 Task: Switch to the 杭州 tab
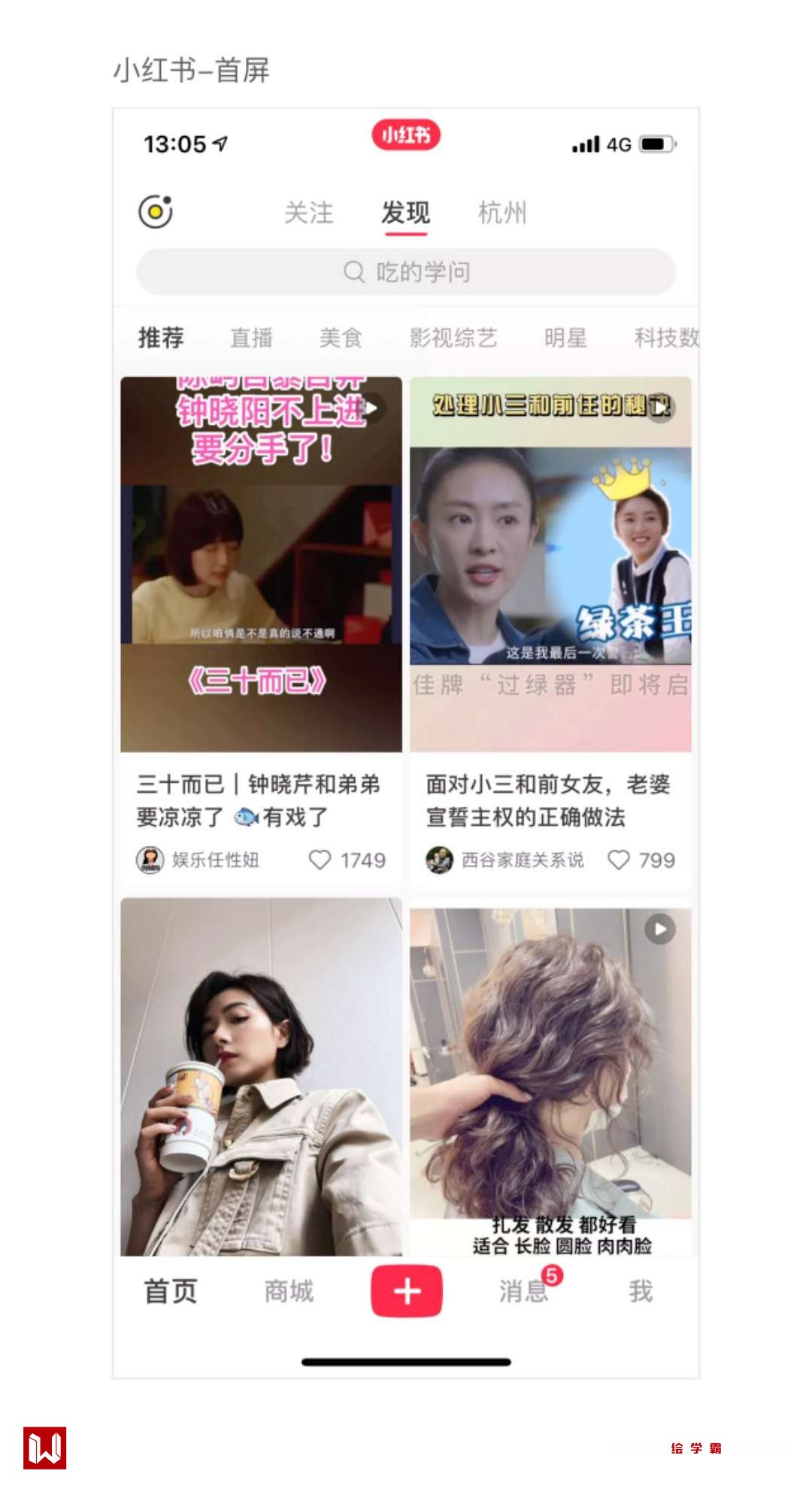click(x=502, y=213)
